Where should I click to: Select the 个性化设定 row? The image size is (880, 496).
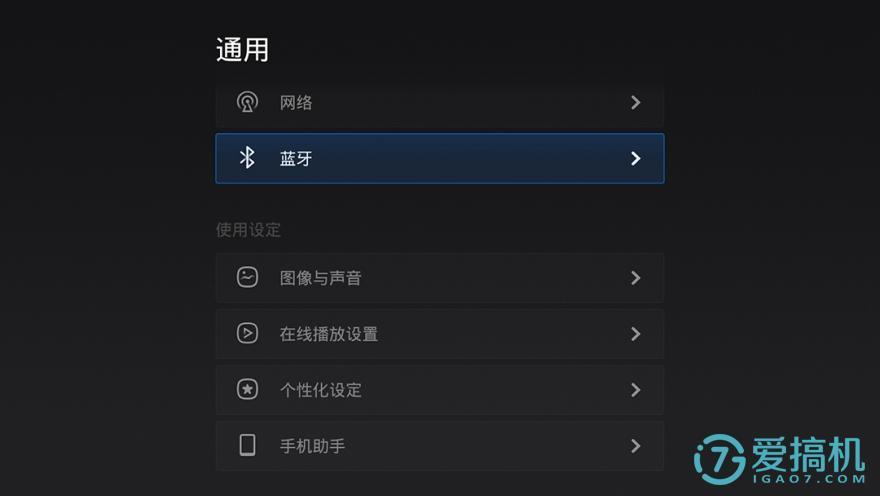[x=439, y=390]
